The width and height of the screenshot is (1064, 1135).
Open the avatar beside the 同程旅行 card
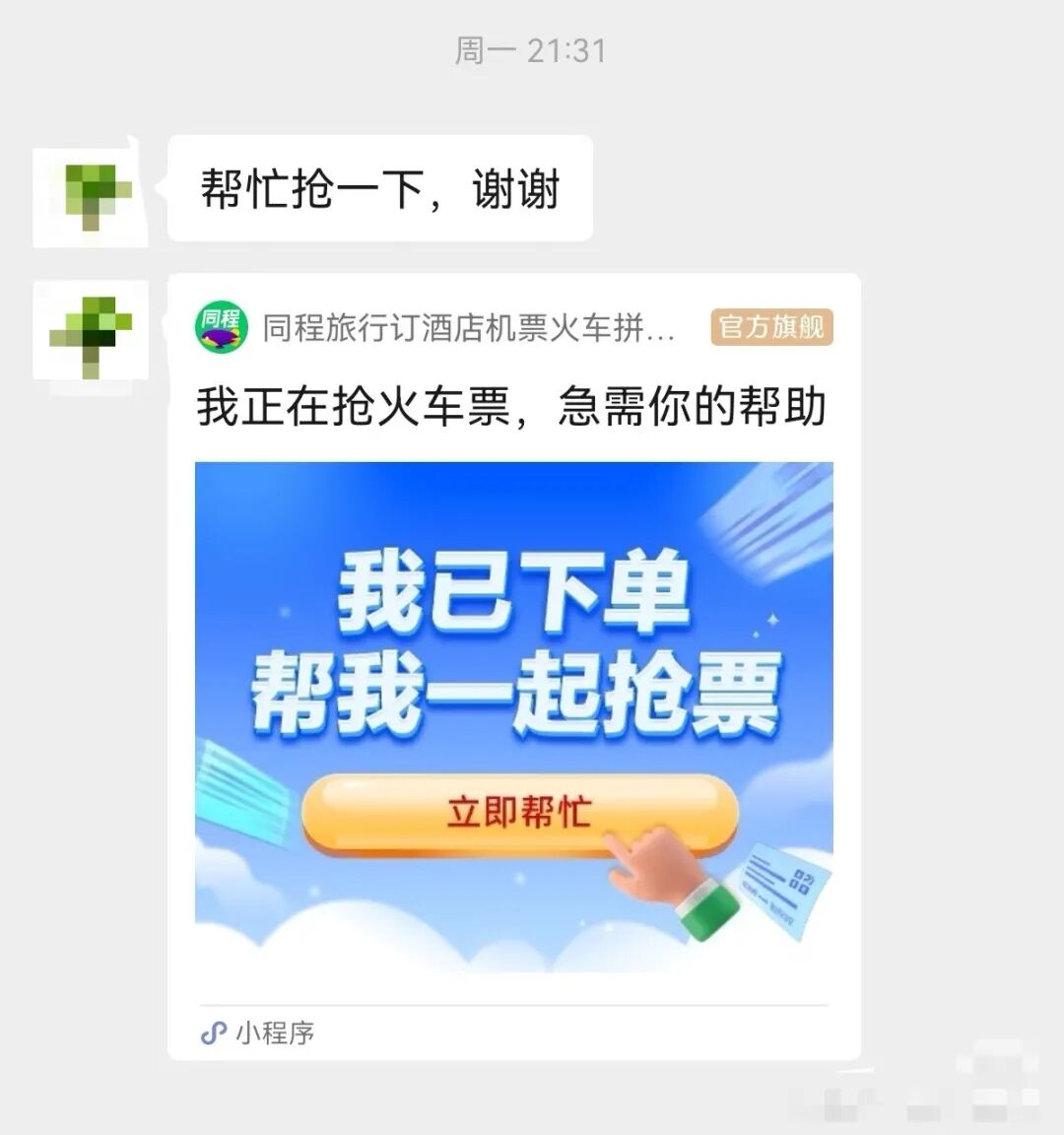click(91, 331)
